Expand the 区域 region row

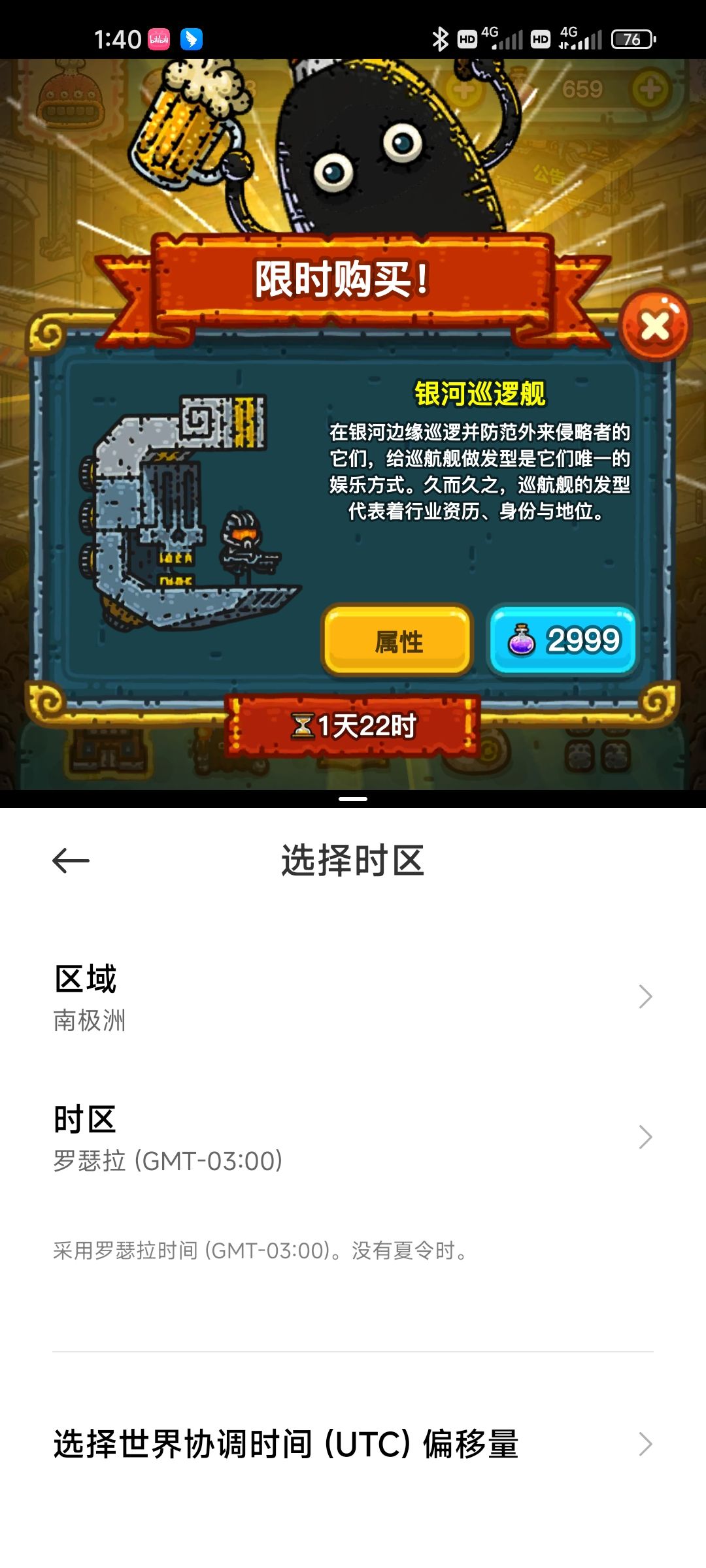pos(353,996)
